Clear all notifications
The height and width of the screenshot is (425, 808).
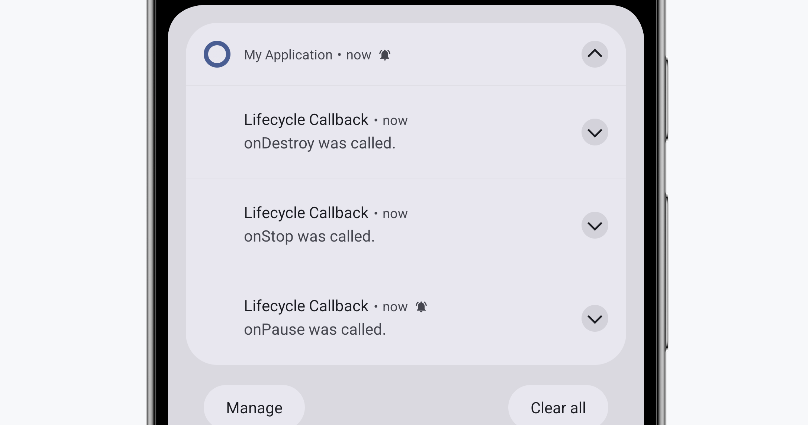point(558,407)
